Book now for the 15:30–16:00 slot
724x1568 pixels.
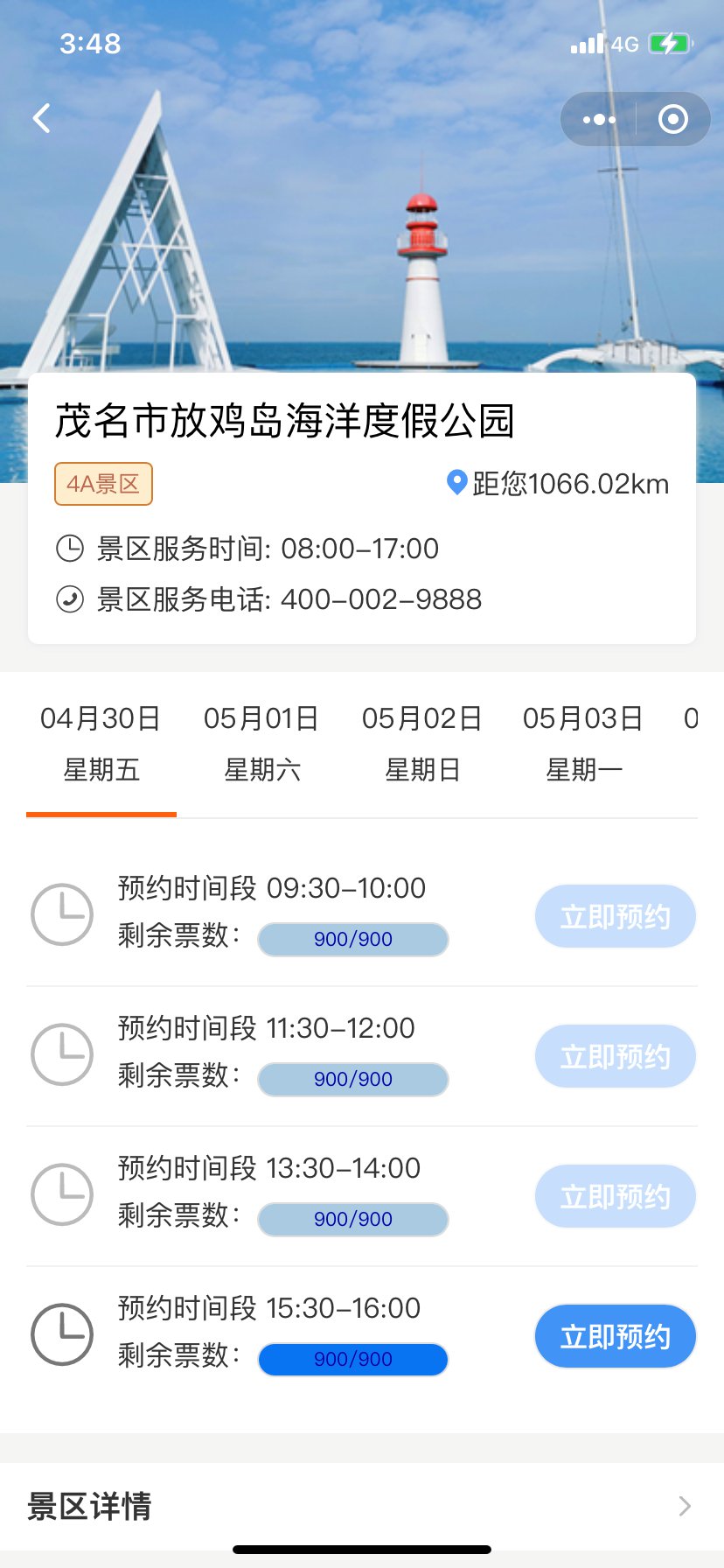pos(615,1336)
